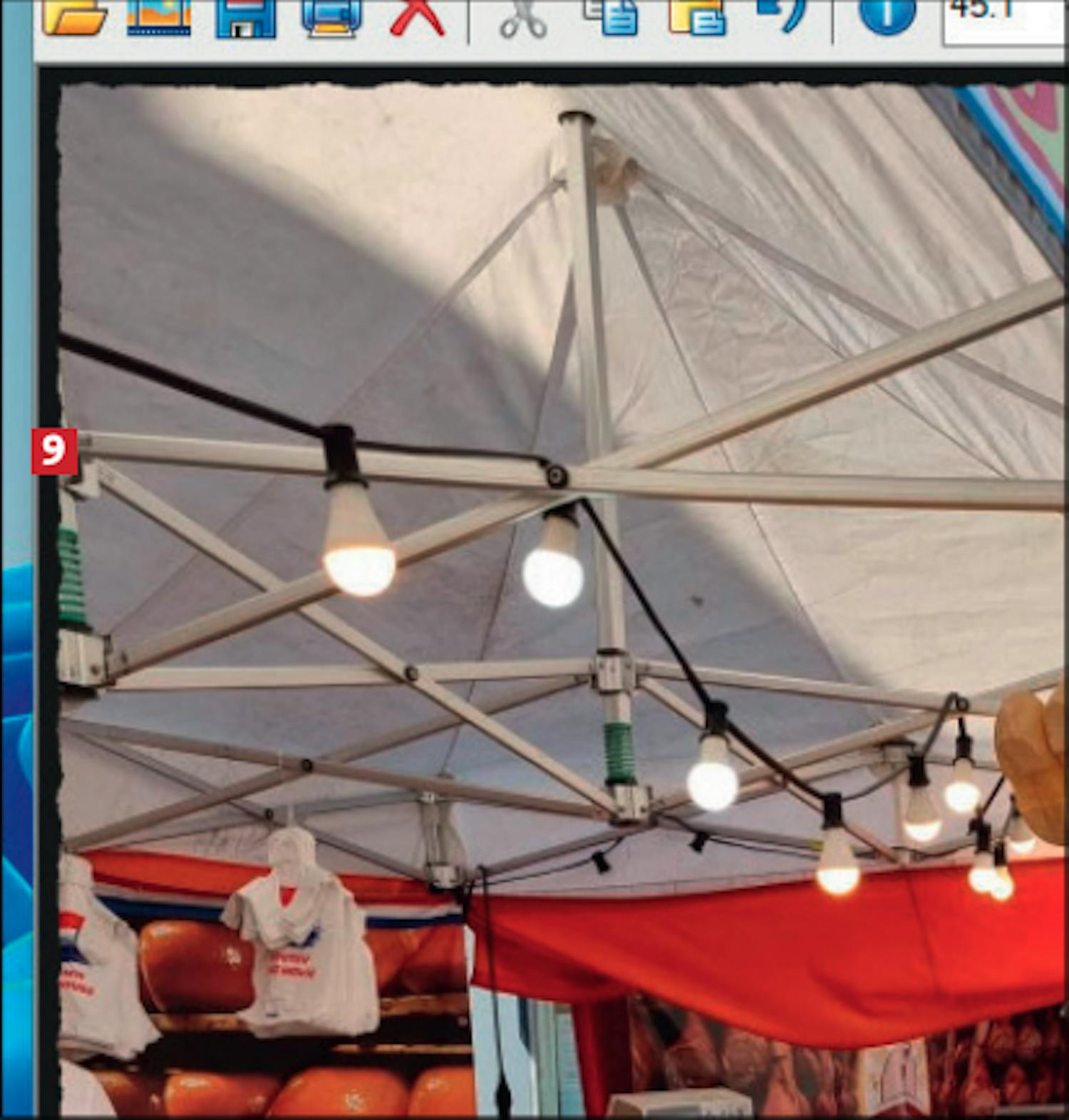Save the image with the floppy disk icon
1069x1120 pixels.
pyautogui.click(x=246, y=17)
